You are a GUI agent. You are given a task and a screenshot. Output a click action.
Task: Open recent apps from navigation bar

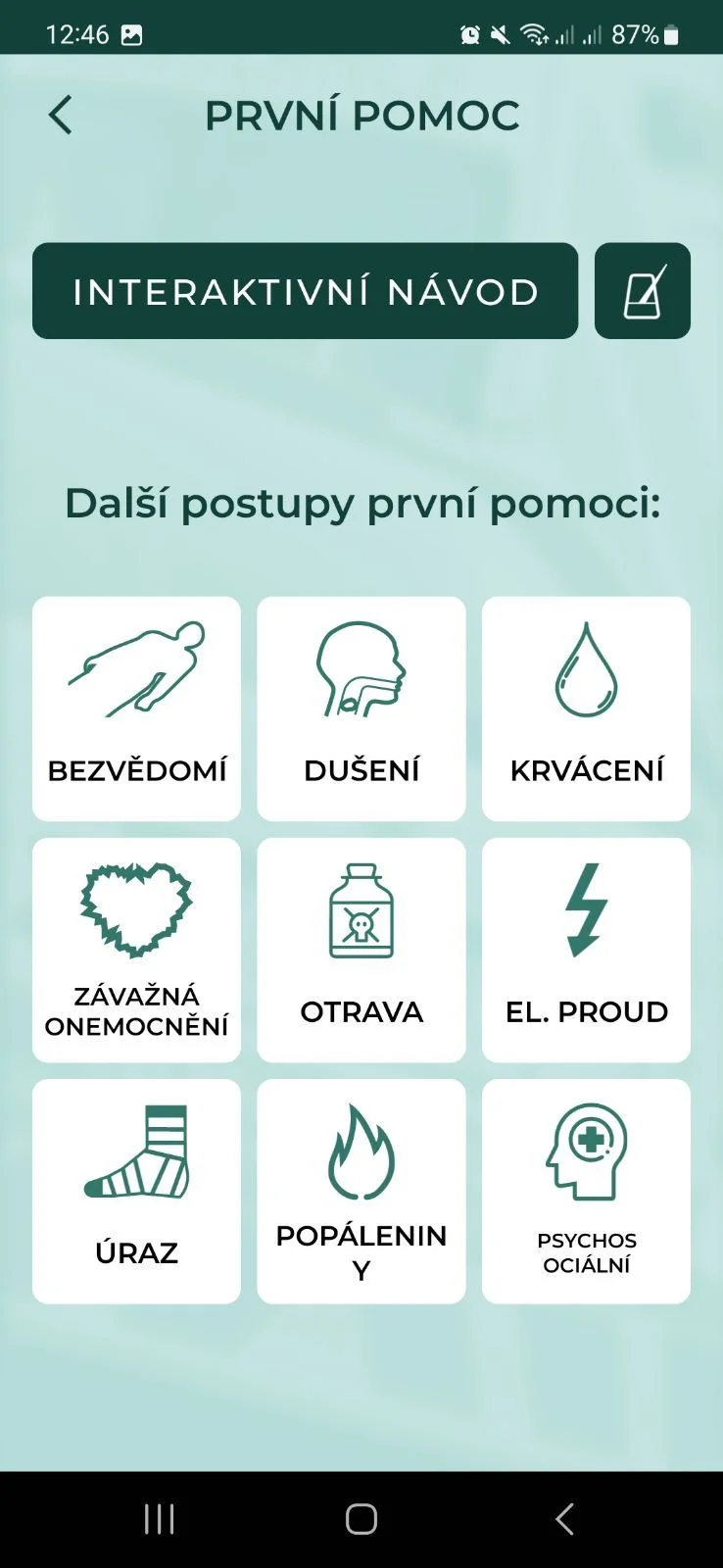(x=159, y=1519)
